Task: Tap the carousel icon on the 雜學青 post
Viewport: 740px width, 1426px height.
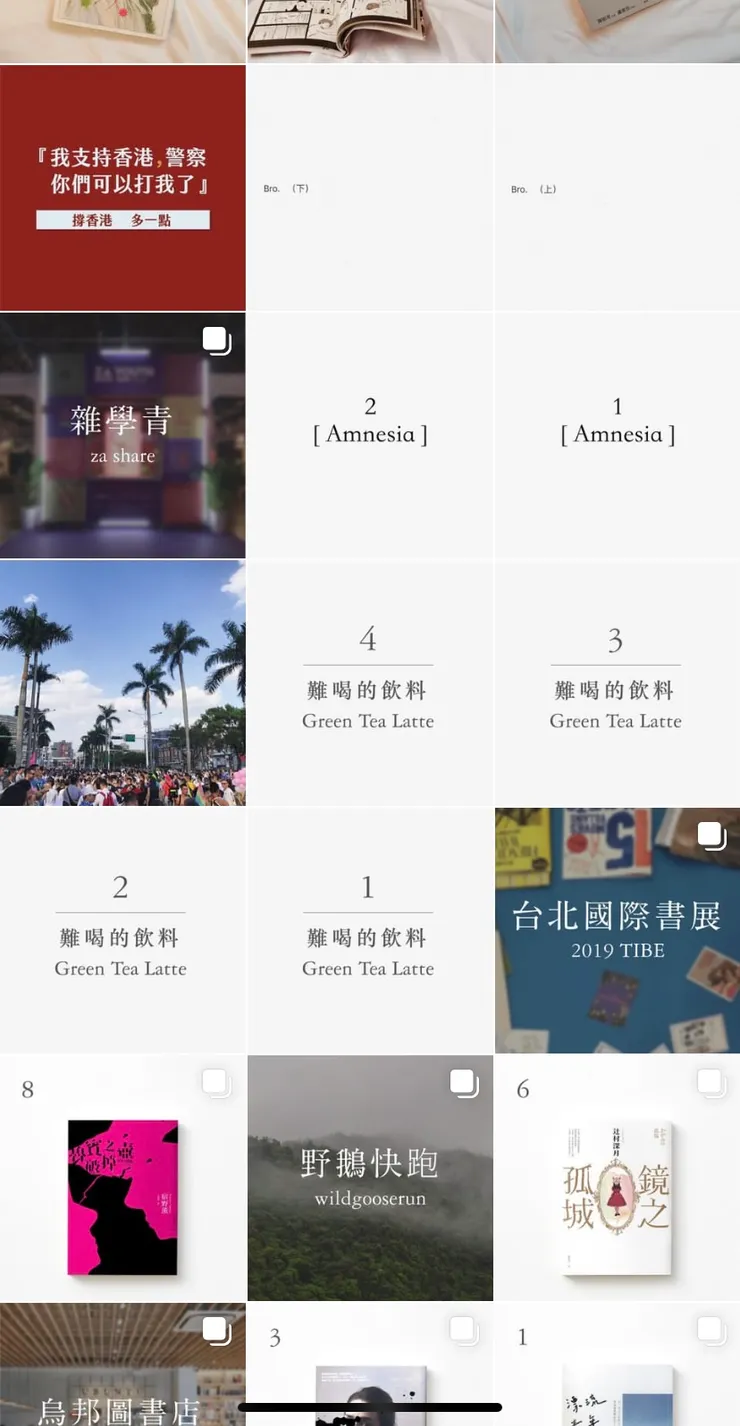Action: tap(217, 340)
